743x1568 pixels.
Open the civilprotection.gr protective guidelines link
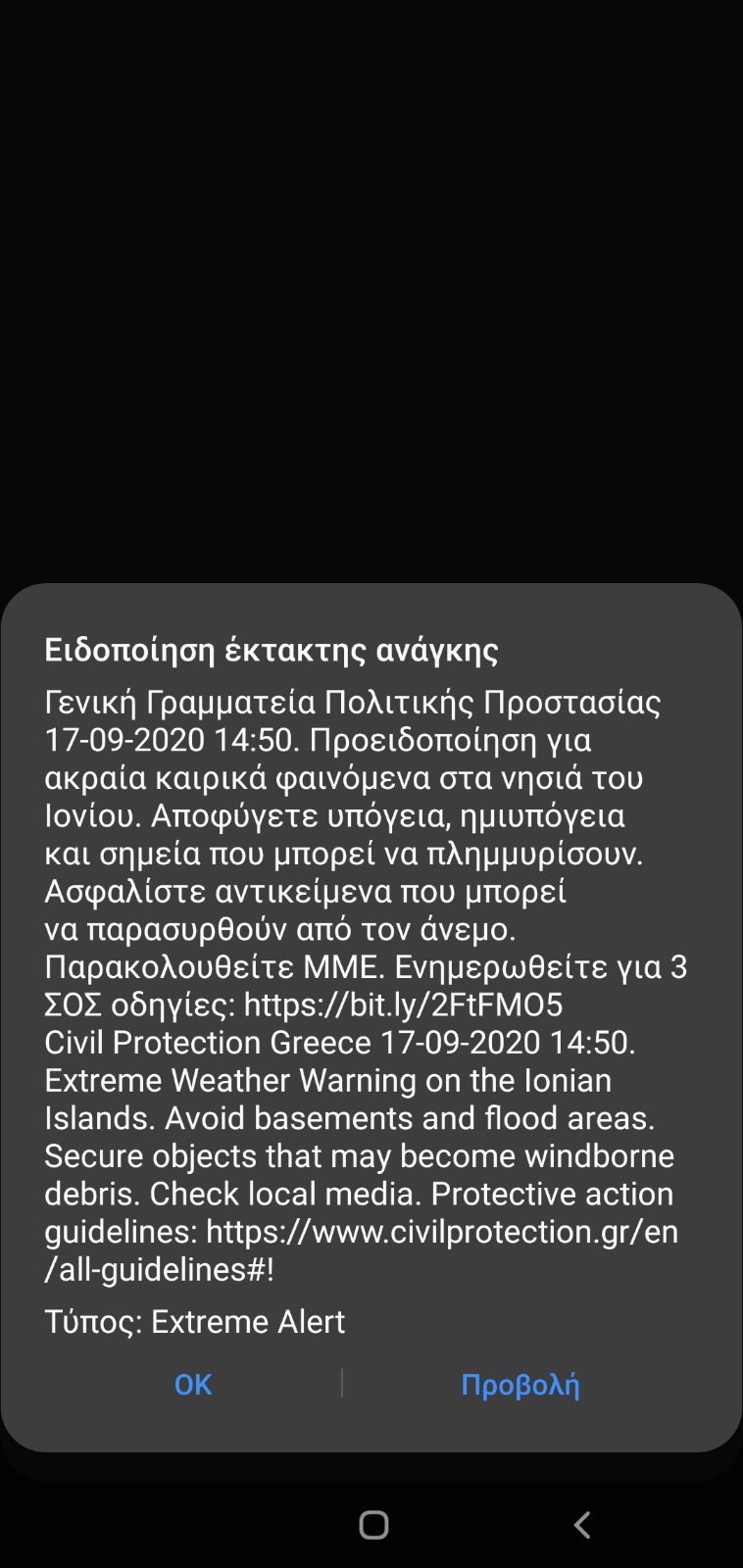[439, 1232]
